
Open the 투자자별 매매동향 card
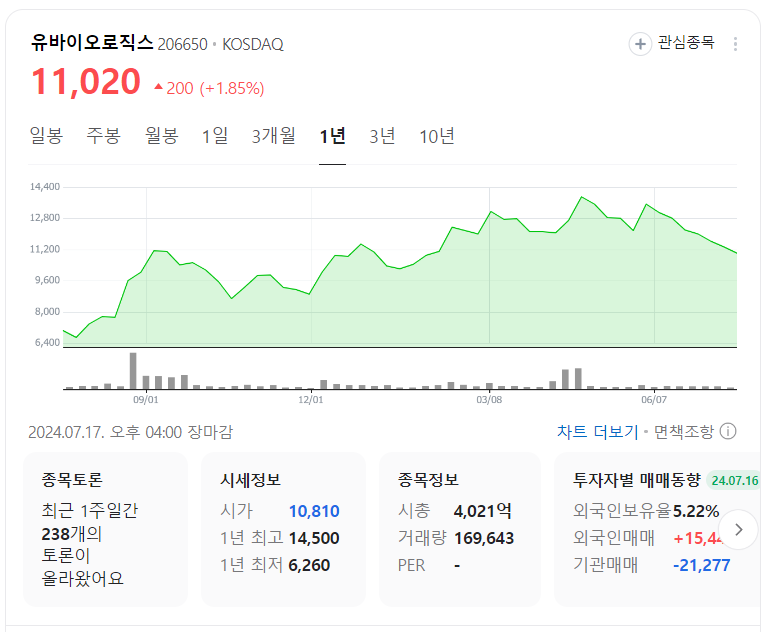click(x=640, y=529)
